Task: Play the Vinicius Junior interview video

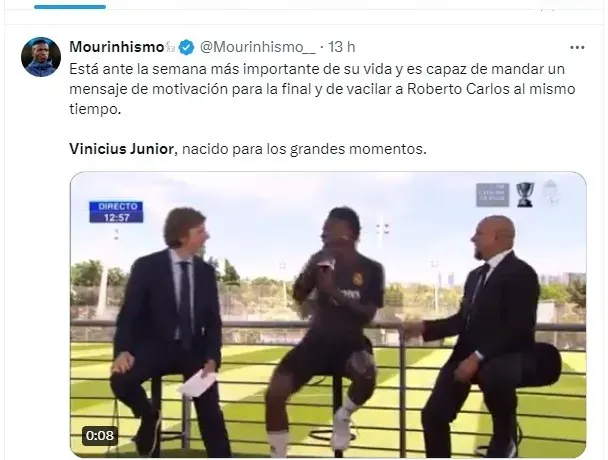Action: click(x=327, y=314)
